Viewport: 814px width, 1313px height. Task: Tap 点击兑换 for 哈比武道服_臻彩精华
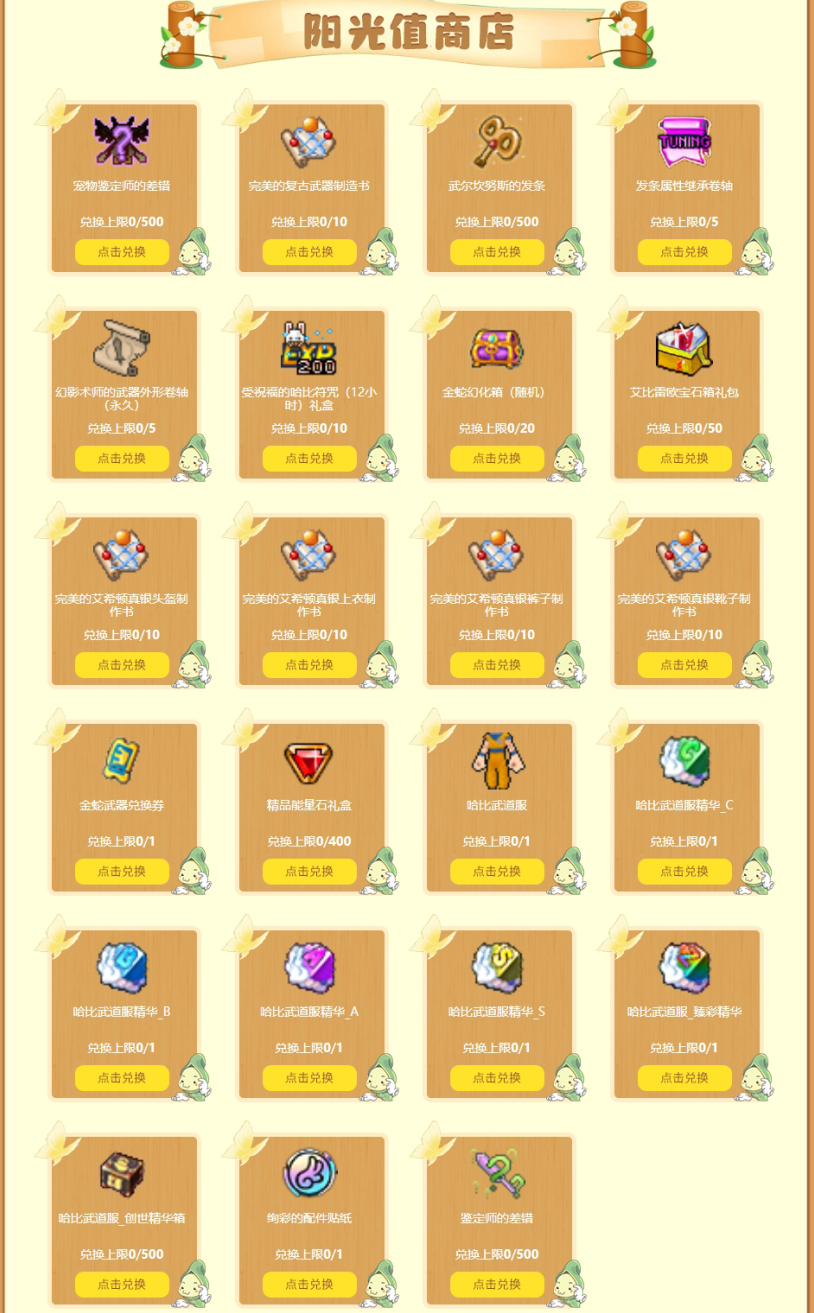point(684,1078)
